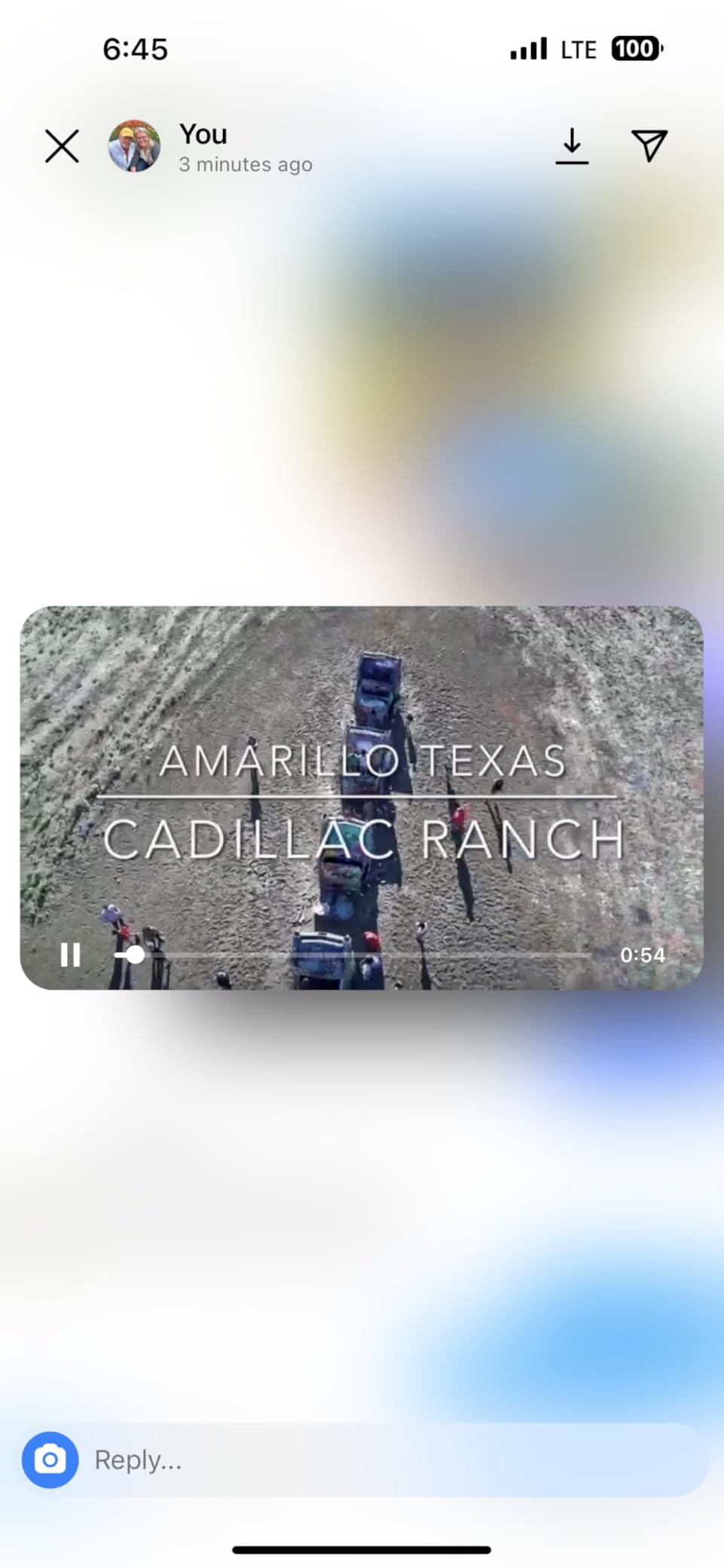This screenshot has width=724, height=1568.
Task: Close the video viewer
Action: [62, 146]
